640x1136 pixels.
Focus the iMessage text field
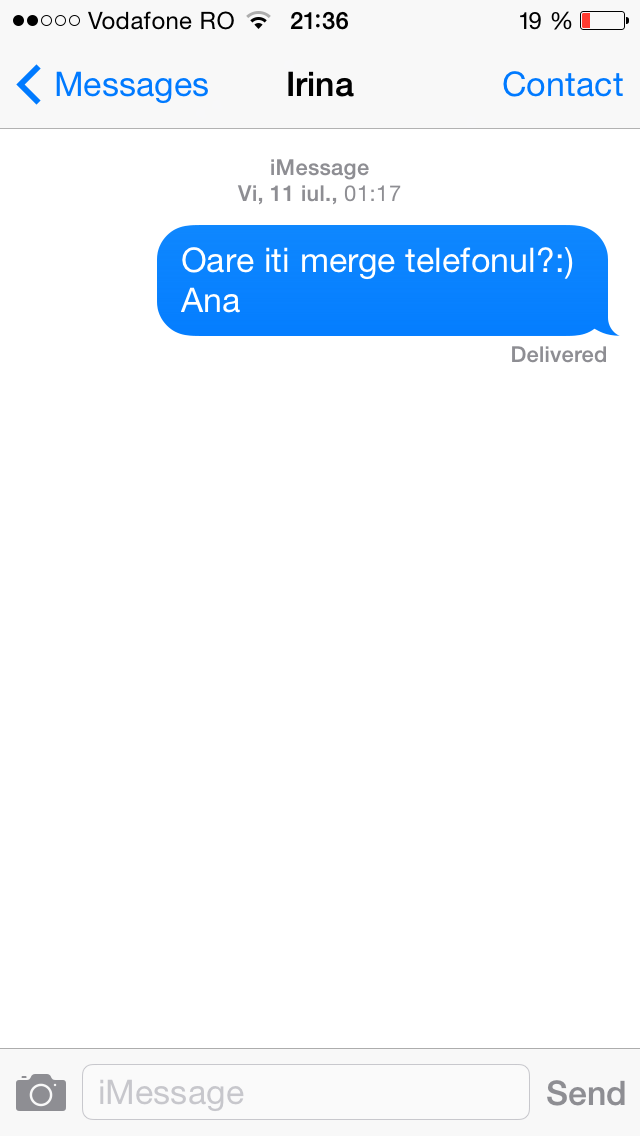305,1092
